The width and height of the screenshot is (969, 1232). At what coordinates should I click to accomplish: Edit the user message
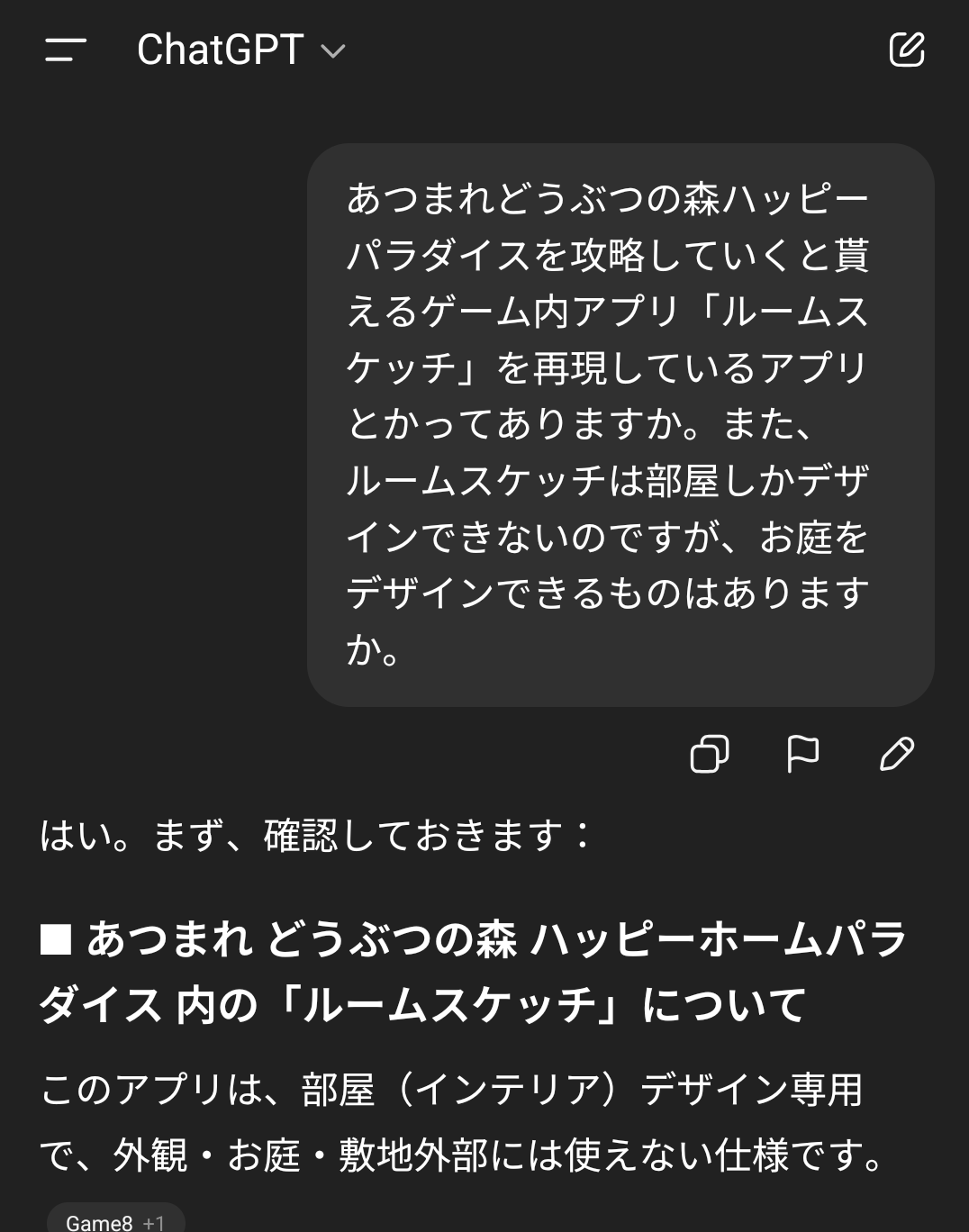pyautogui.click(x=896, y=754)
